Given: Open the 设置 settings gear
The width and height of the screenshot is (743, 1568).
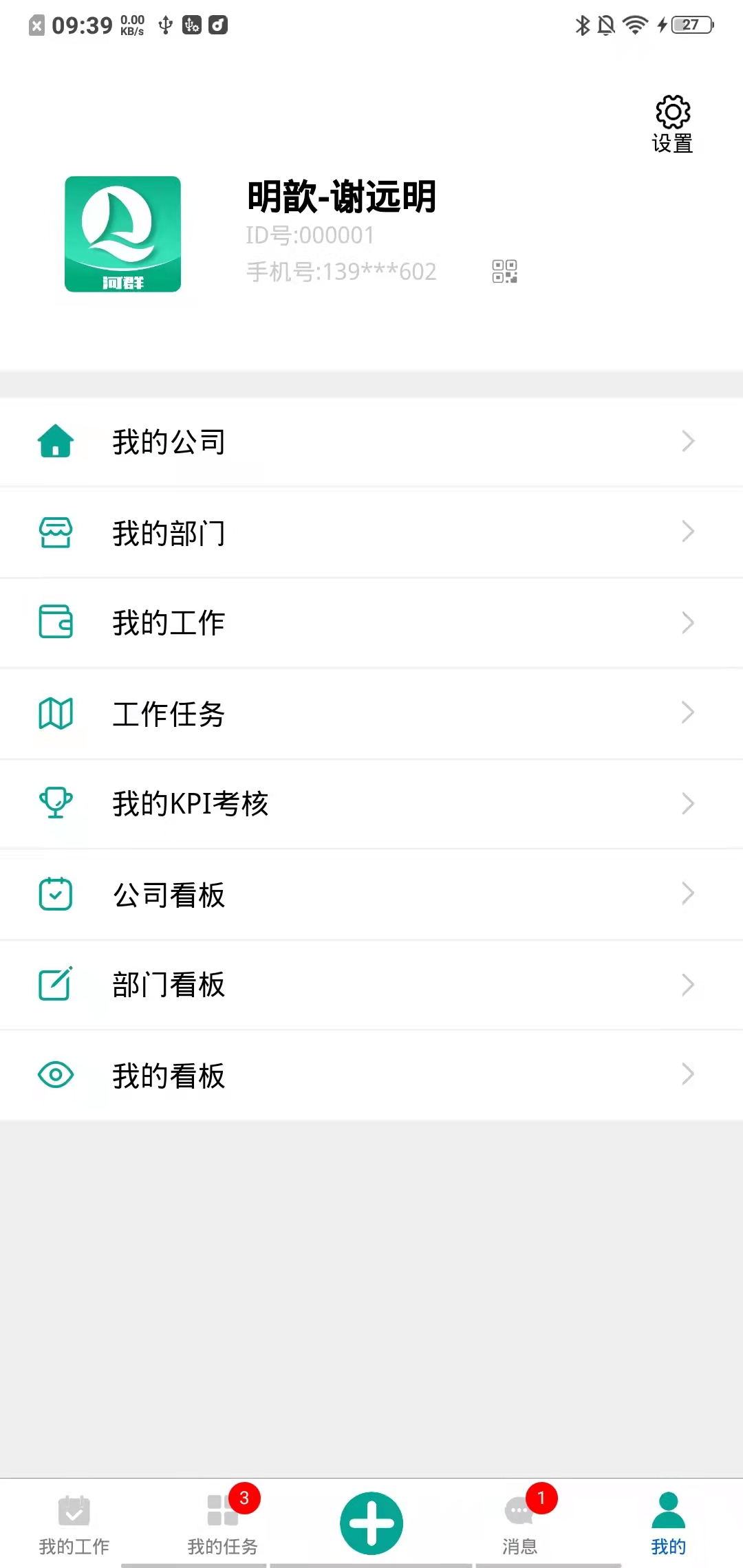Looking at the screenshot, I should (672, 122).
